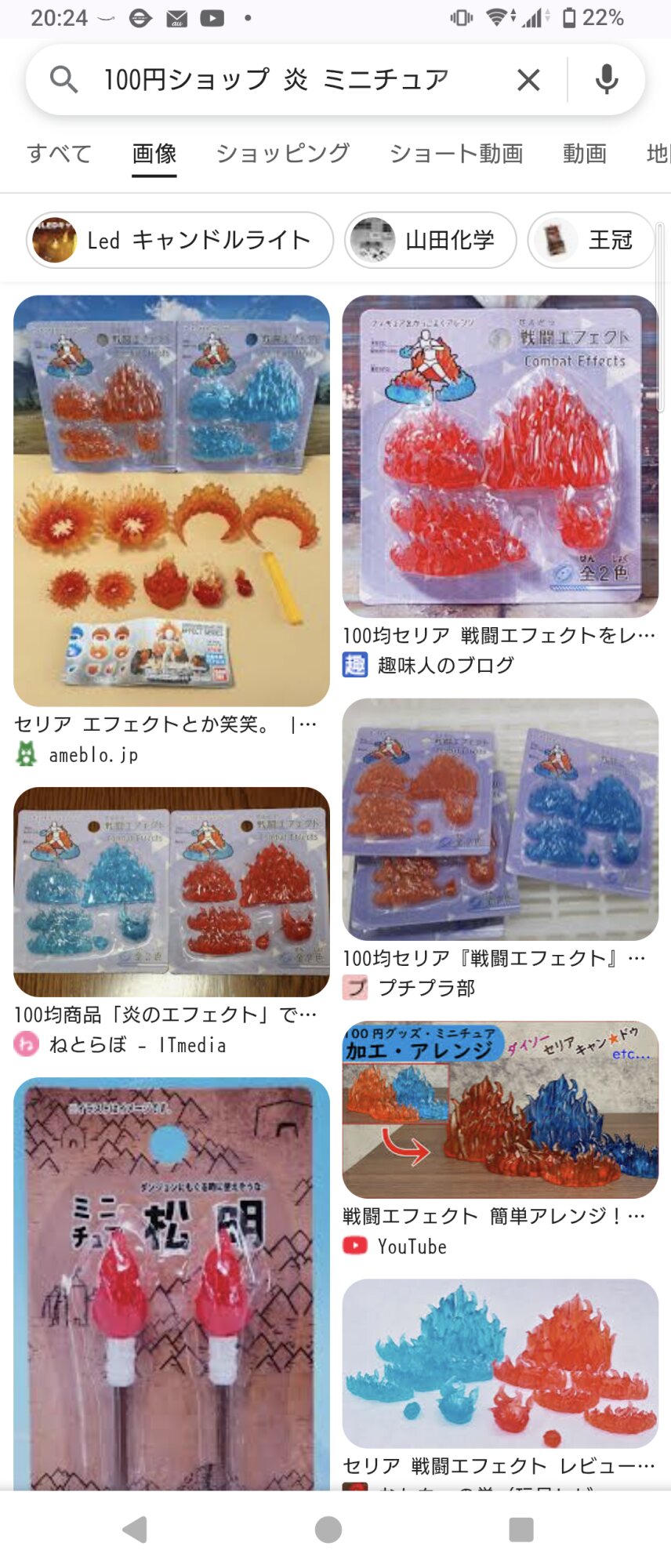Select the 山田化学 filter chip
Viewport: 671px width, 1568px height.
click(x=430, y=240)
